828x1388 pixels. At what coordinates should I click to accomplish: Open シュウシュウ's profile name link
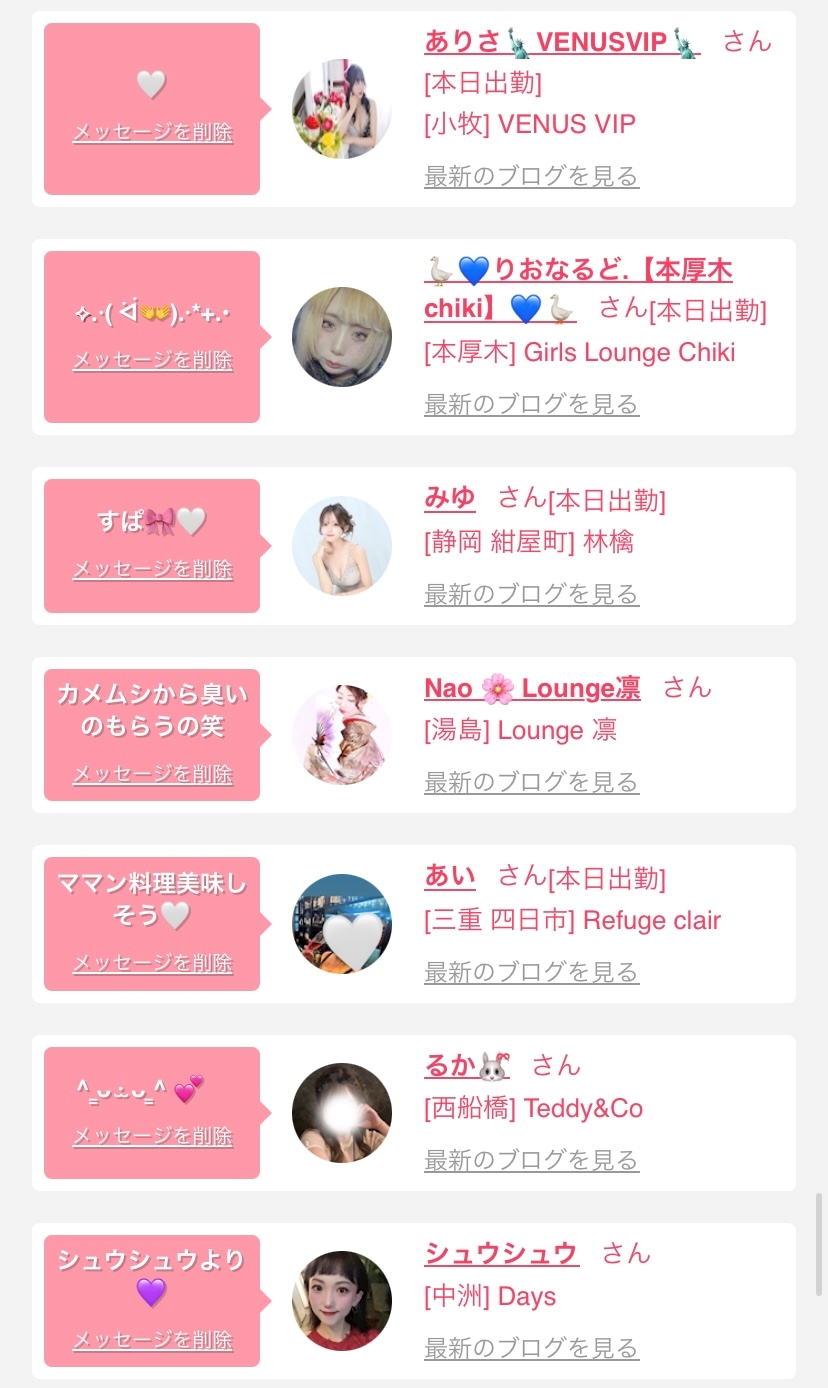pyautogui.click(x=501, y=1253)
